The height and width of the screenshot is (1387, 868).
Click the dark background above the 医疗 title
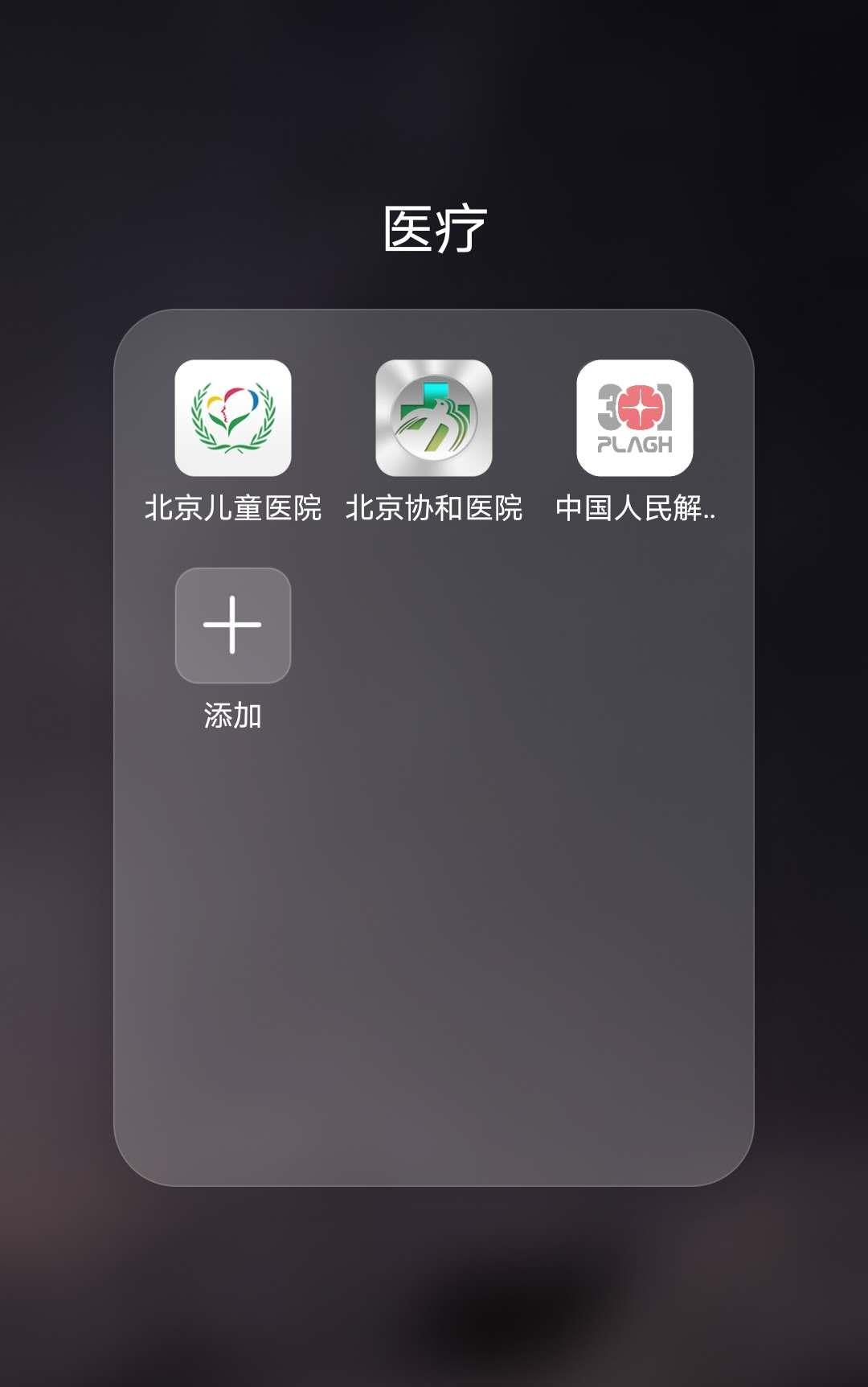434,96
